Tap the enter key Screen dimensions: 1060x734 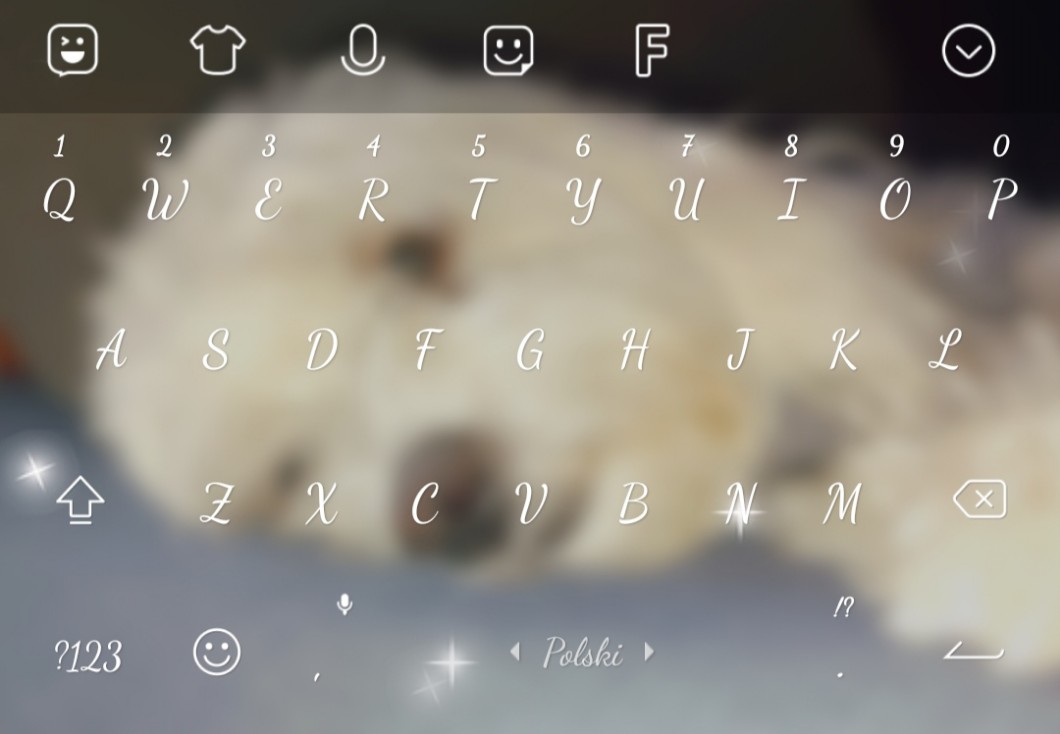tap(972, 653)
